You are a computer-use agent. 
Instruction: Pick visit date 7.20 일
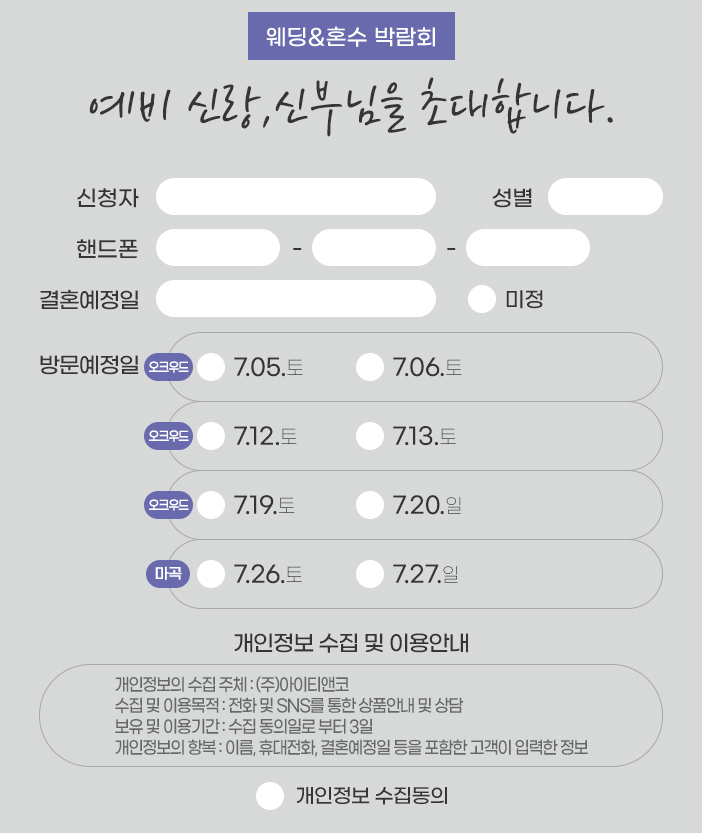370,505
